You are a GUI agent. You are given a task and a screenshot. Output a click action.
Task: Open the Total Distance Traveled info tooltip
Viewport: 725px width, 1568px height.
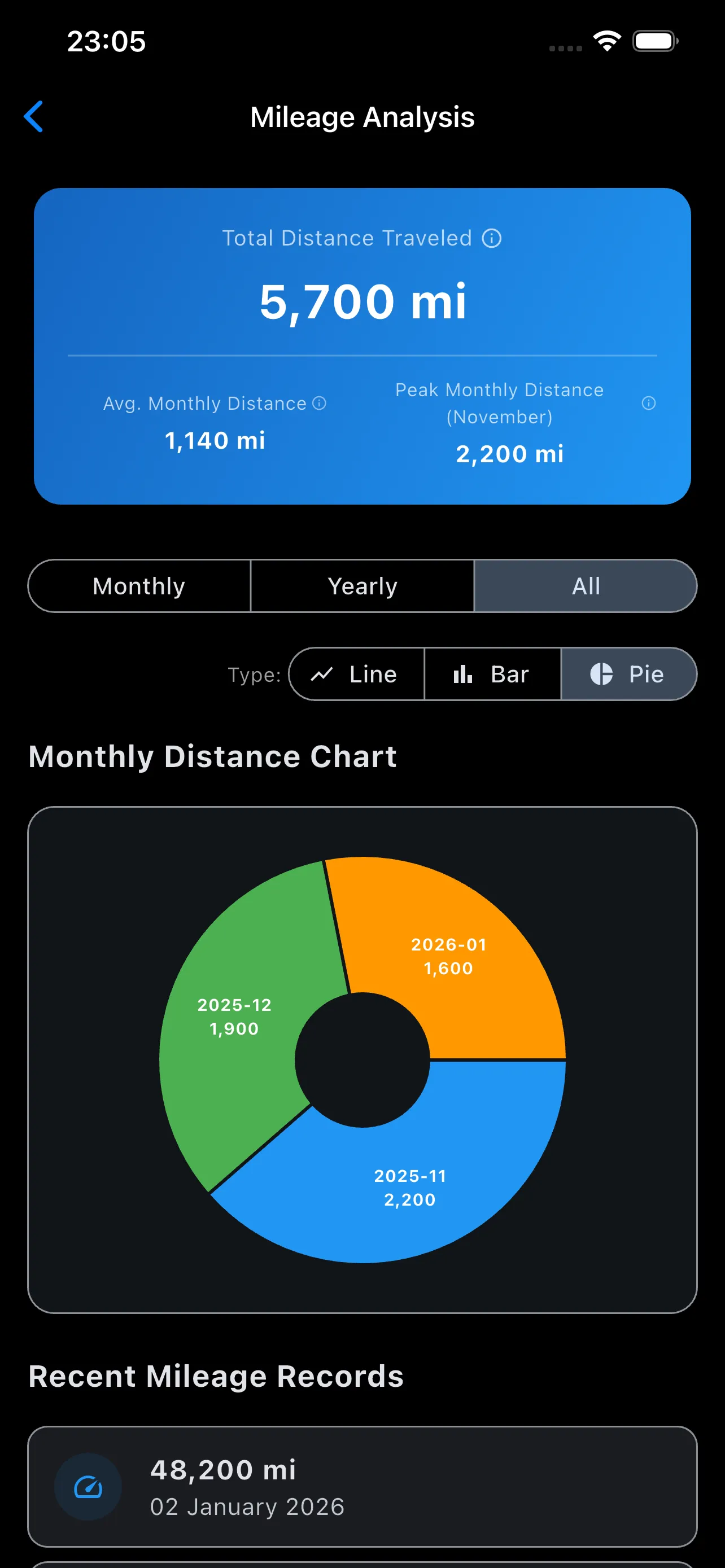click(491, 239)
